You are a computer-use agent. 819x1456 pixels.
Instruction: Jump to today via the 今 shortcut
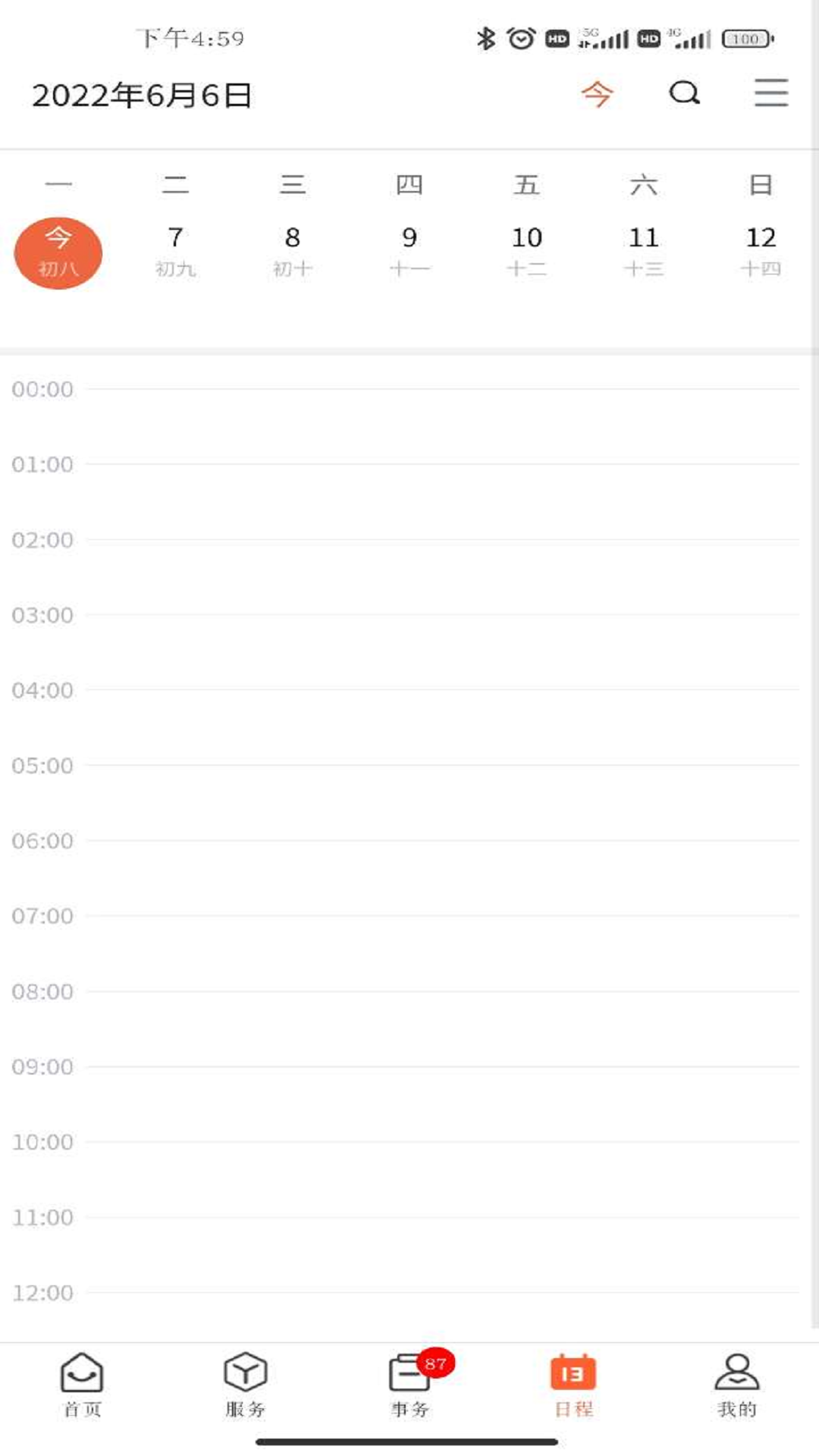point(598,93)
